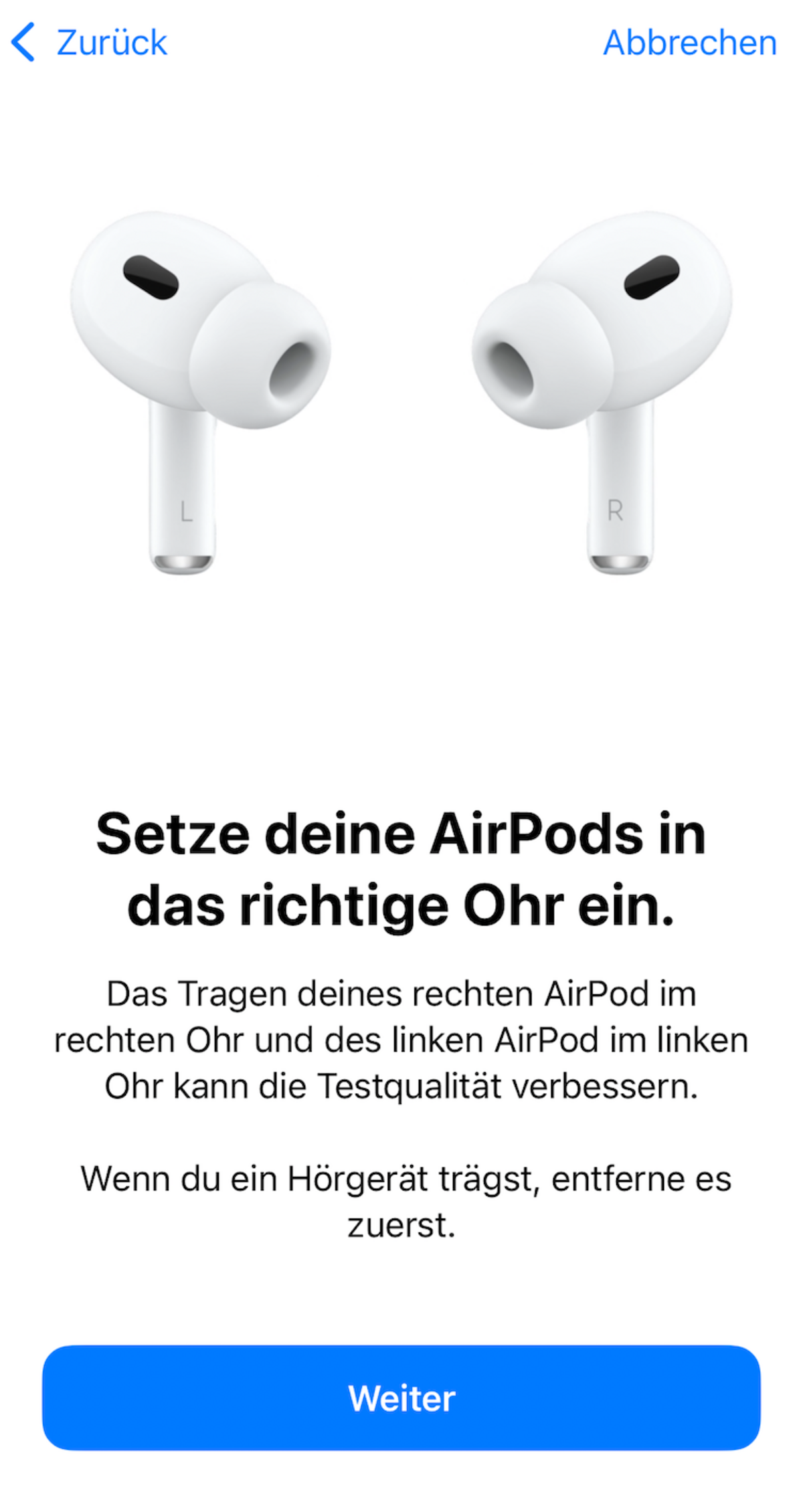Viewport: 803px width, 1512px height.
Task: Cancel setup via Abbrechen
Action: click(x=690, y=43)
